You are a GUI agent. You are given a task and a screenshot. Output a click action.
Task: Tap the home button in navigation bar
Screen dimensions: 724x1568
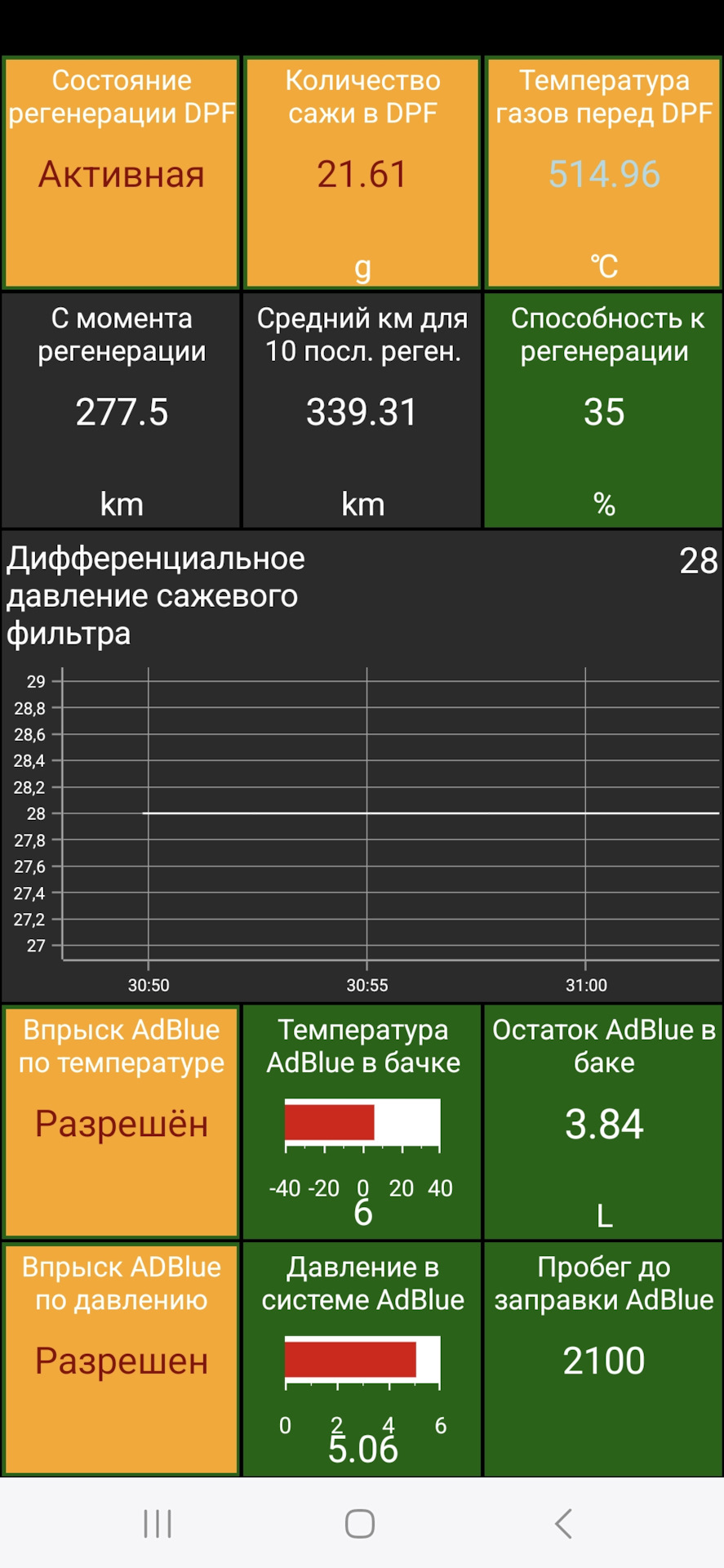(x=360, y=1524)
